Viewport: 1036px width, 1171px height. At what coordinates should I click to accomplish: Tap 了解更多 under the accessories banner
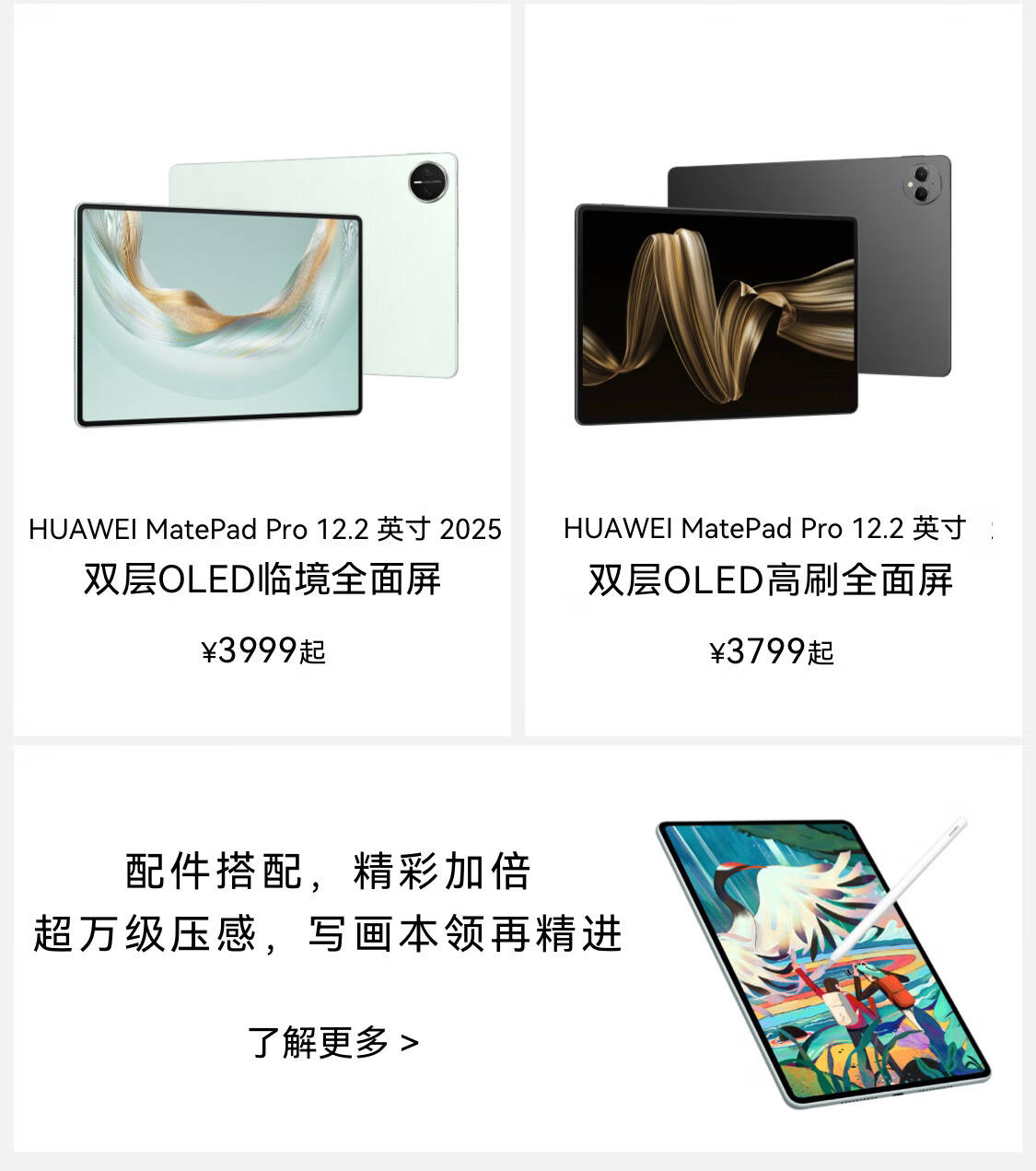pyautogui.click(x=333, y=1042)
